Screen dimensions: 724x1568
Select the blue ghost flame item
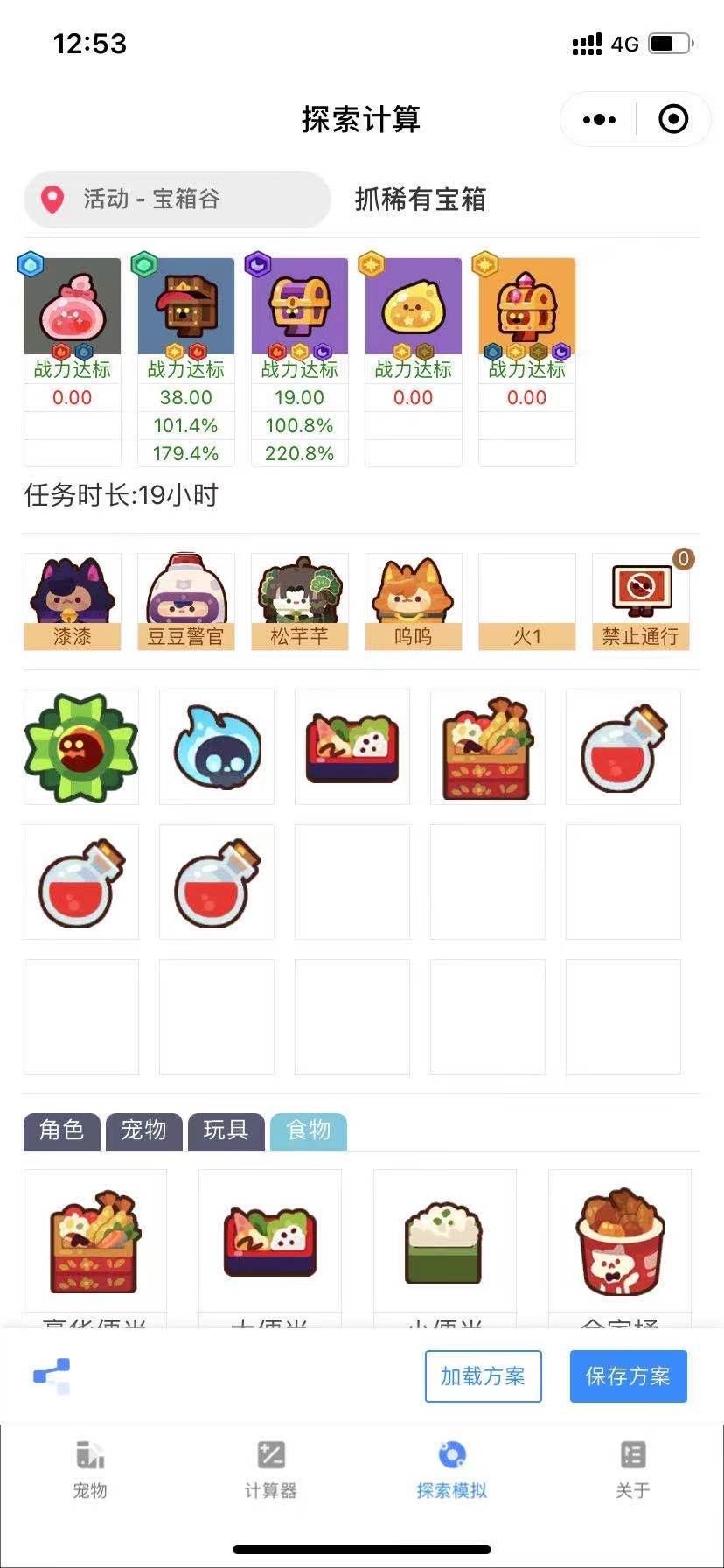pyautogui.click(x=216, y=746)
